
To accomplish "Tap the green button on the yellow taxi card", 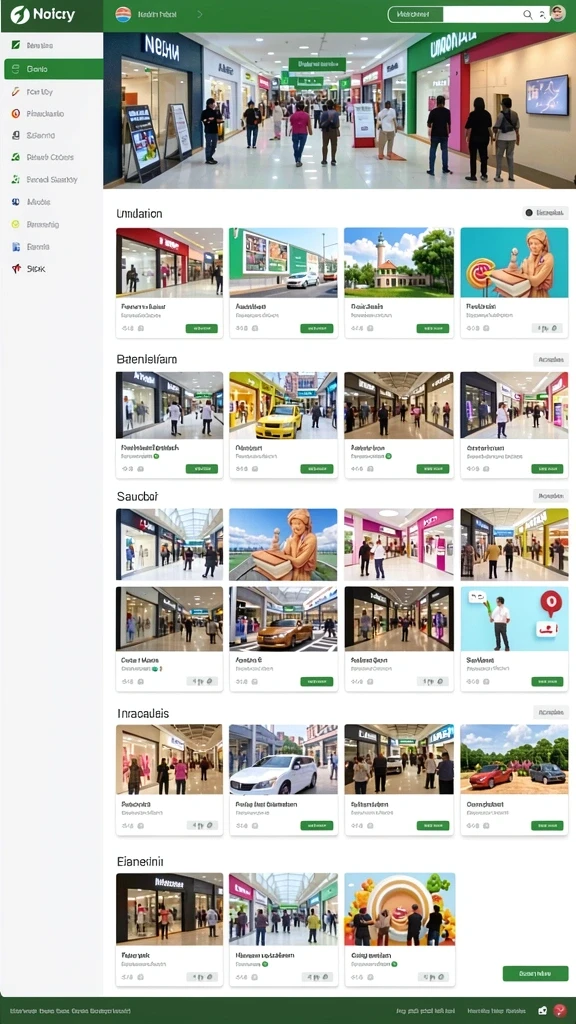I will (317, 469).
